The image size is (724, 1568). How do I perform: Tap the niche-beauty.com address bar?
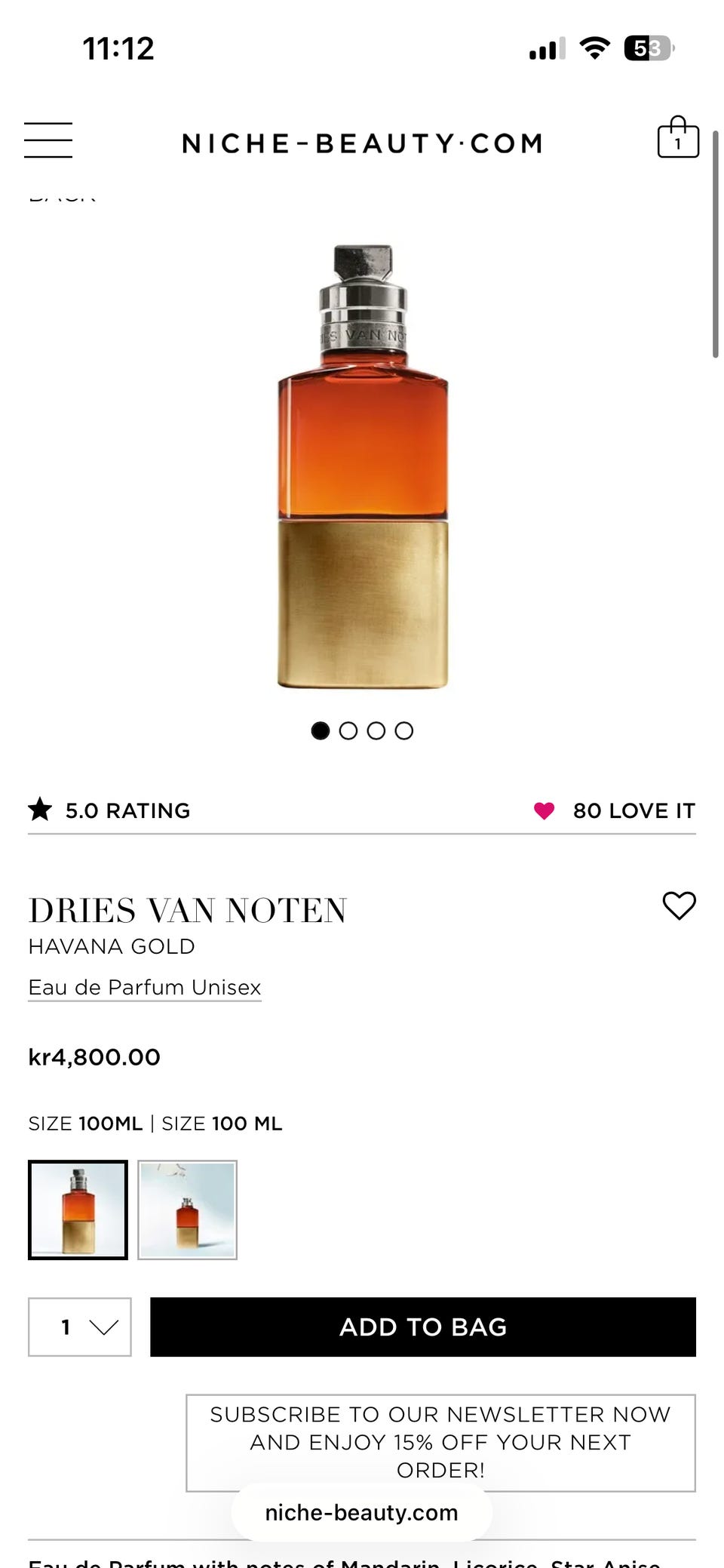(x=362, y=1512)
